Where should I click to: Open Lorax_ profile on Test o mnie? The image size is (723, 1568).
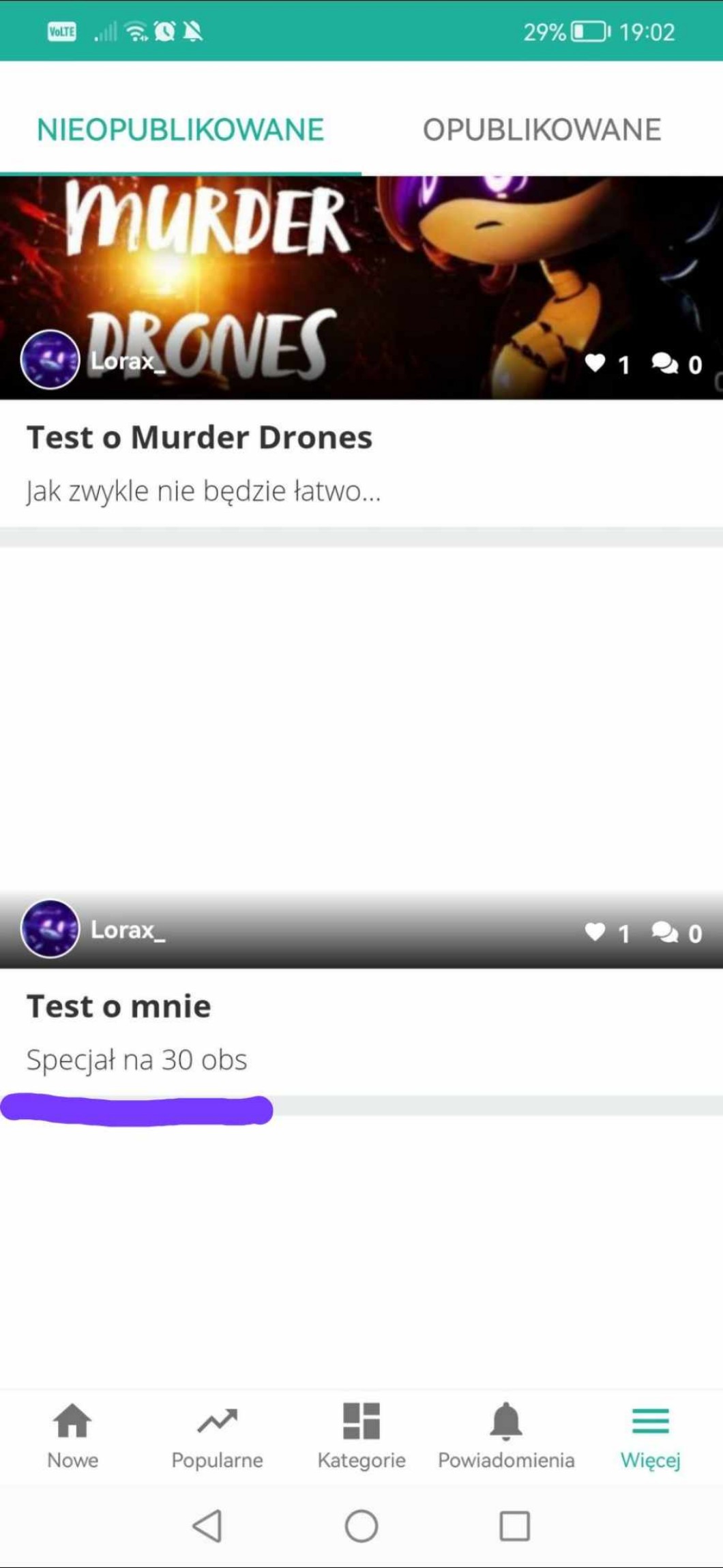click(x=50, y=929)
